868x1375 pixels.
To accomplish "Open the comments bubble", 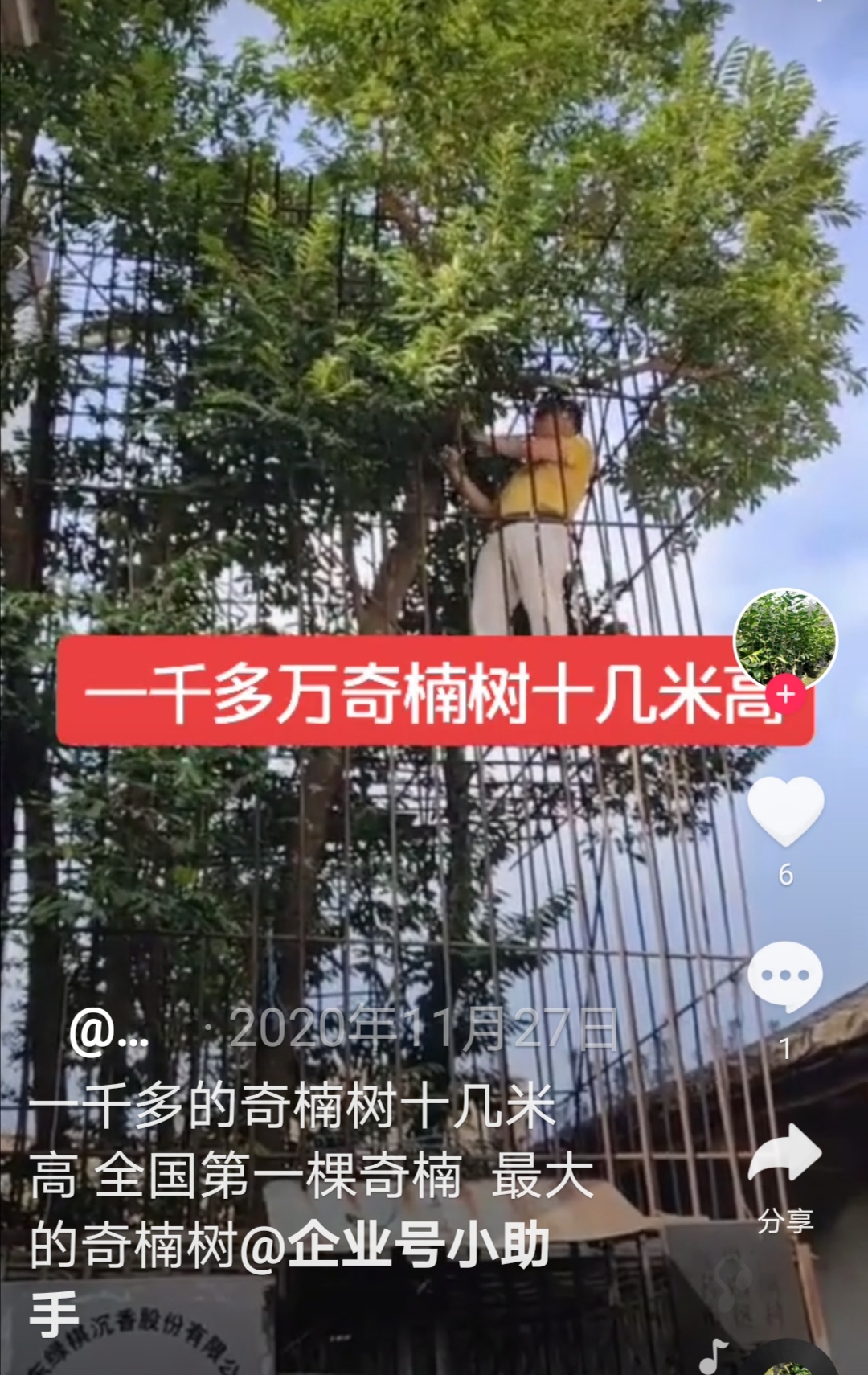I will 784,976.
